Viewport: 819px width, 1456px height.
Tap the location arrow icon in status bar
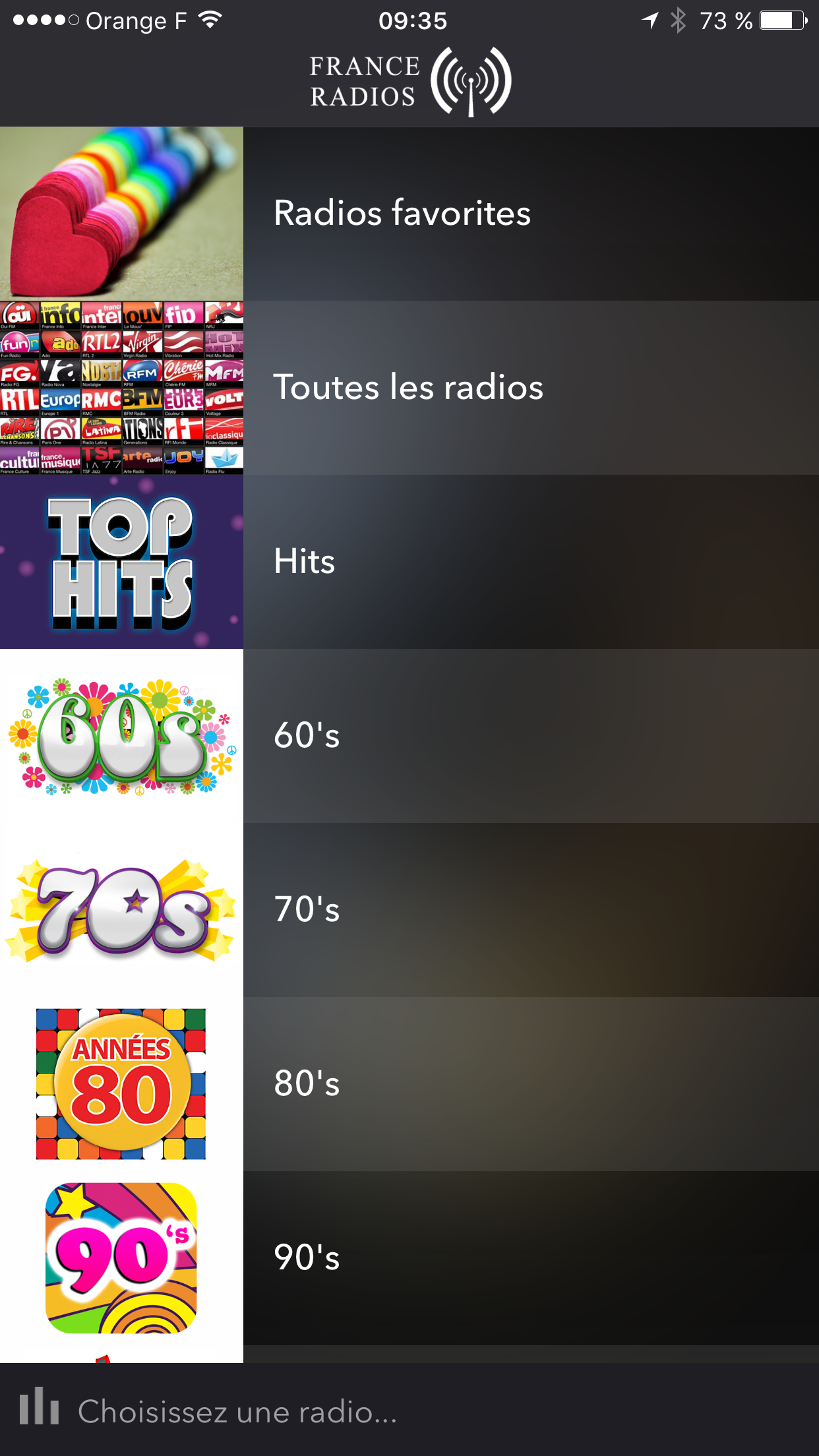coord(650,20)
